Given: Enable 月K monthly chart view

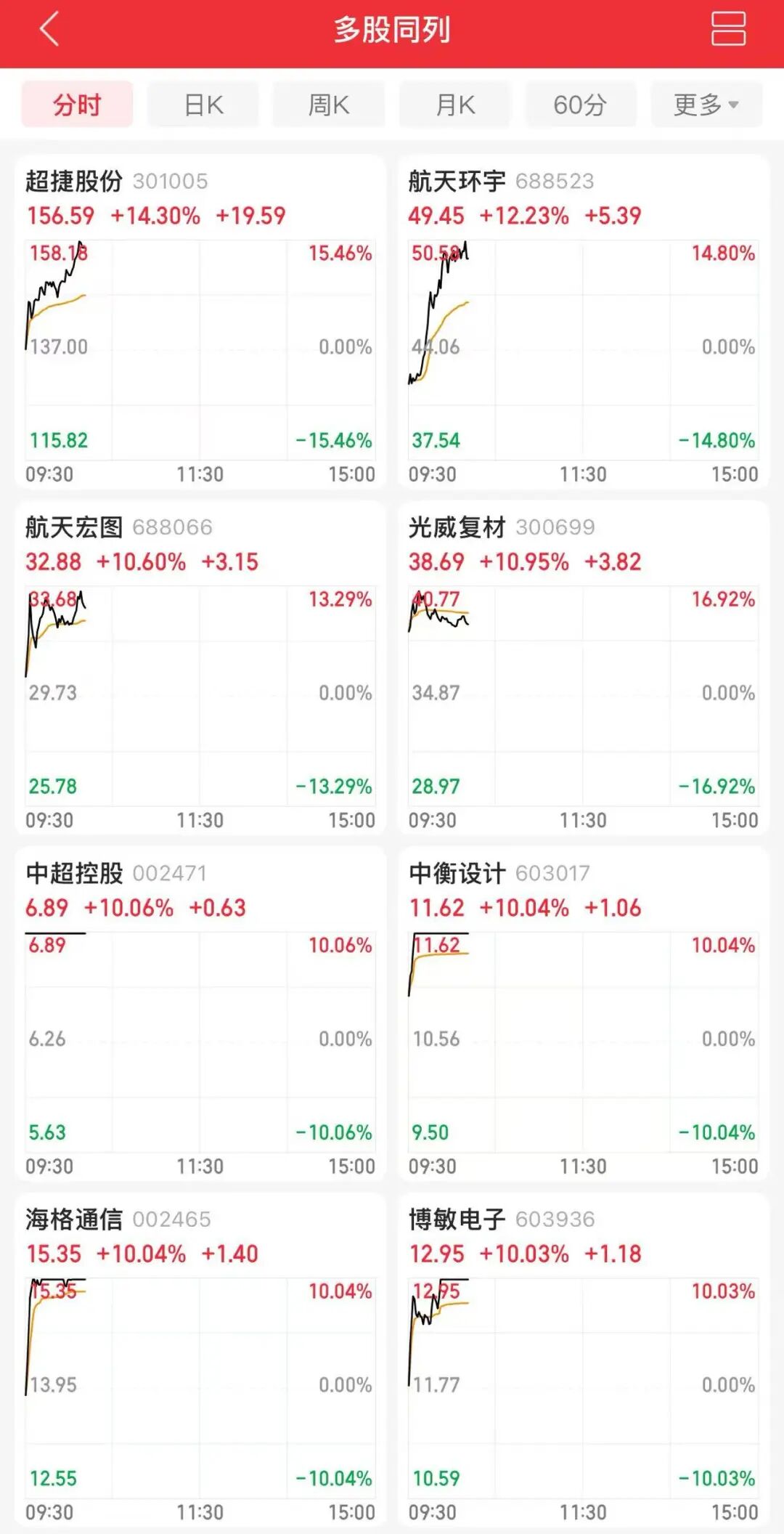Looking at the screenshot, I should 454,104.
